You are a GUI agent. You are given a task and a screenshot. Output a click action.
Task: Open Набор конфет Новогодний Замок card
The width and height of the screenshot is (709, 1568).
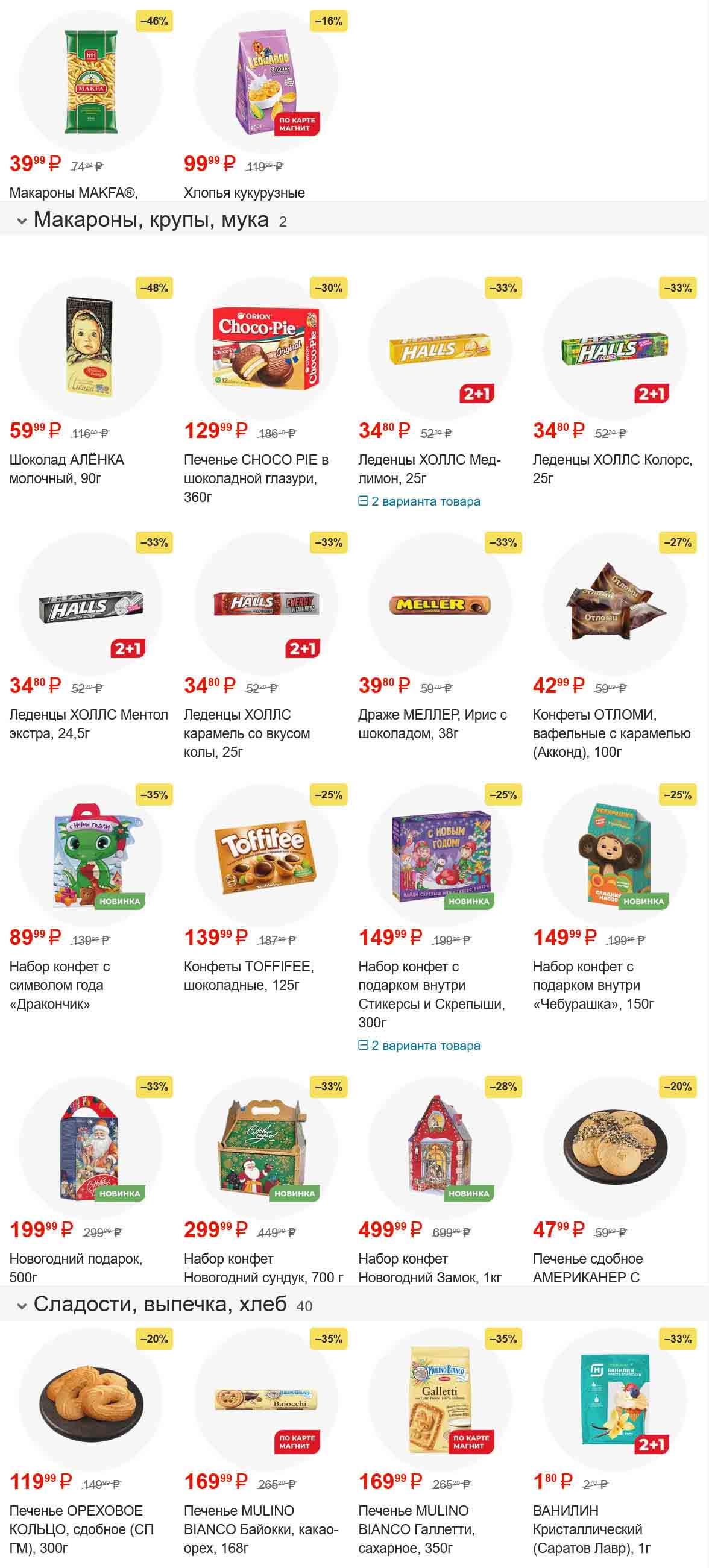point(440,1148)
